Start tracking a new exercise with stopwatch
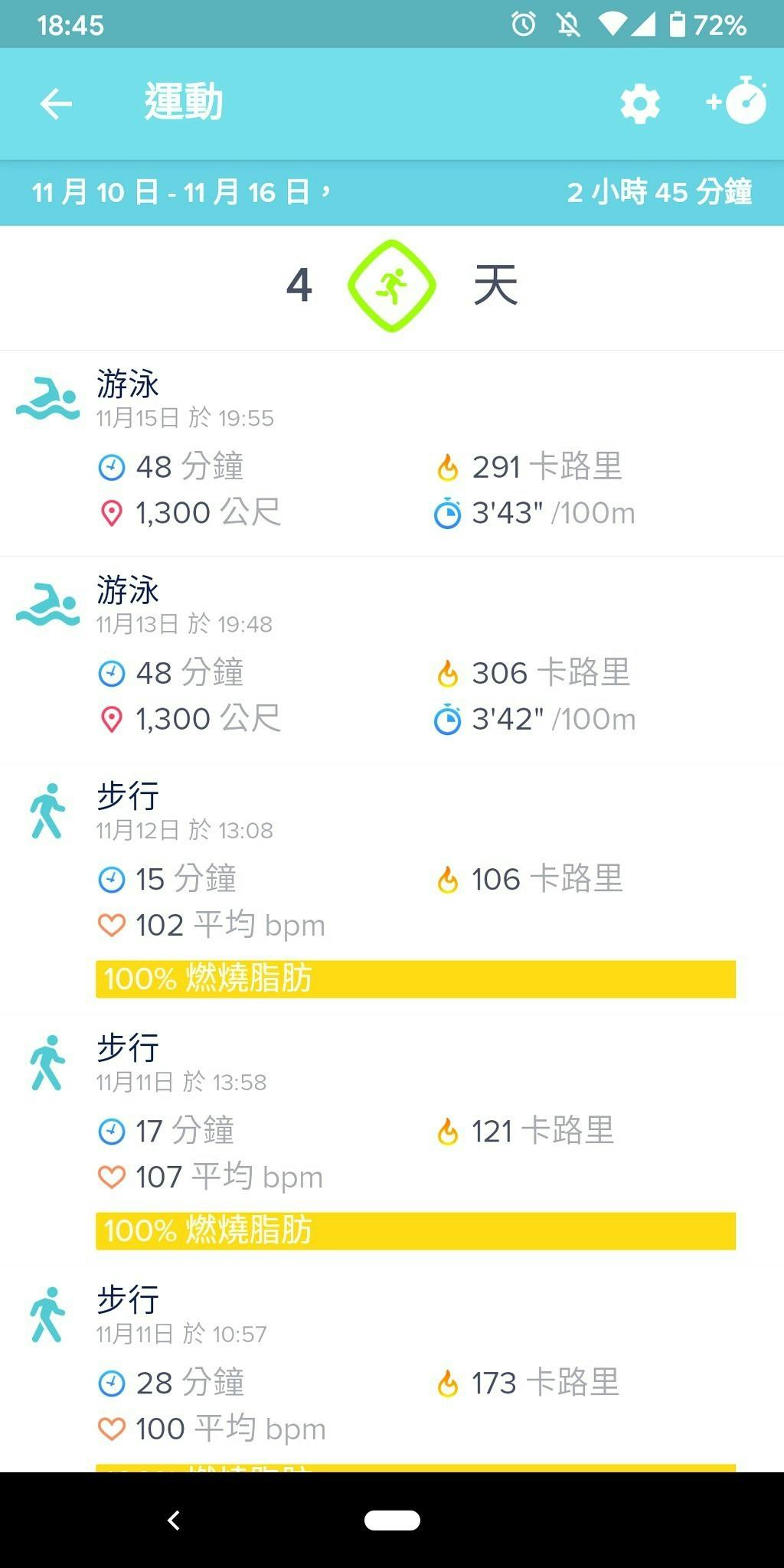784x1568 pixels. click(x=737, y=101)
